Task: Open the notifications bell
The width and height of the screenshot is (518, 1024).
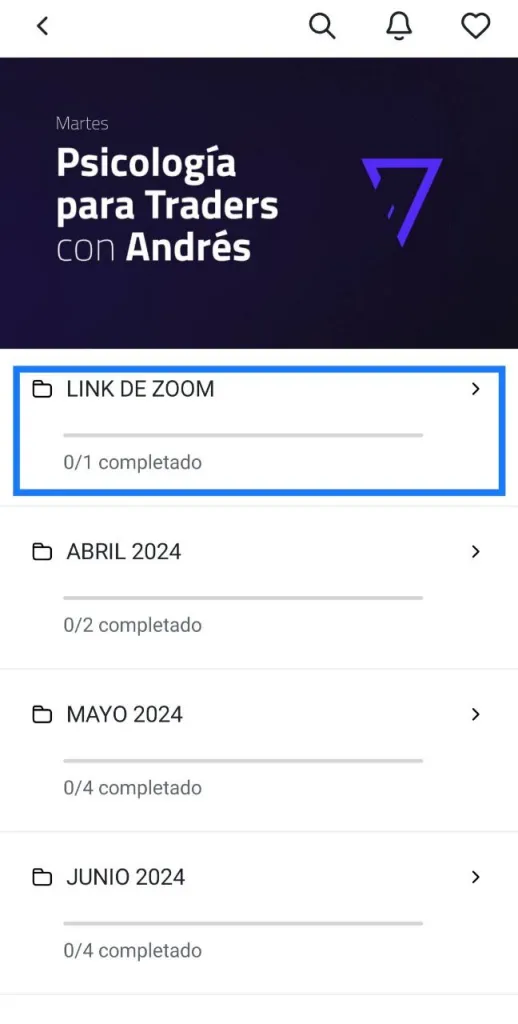Action: pyautogui.click(x=398, y=26)
